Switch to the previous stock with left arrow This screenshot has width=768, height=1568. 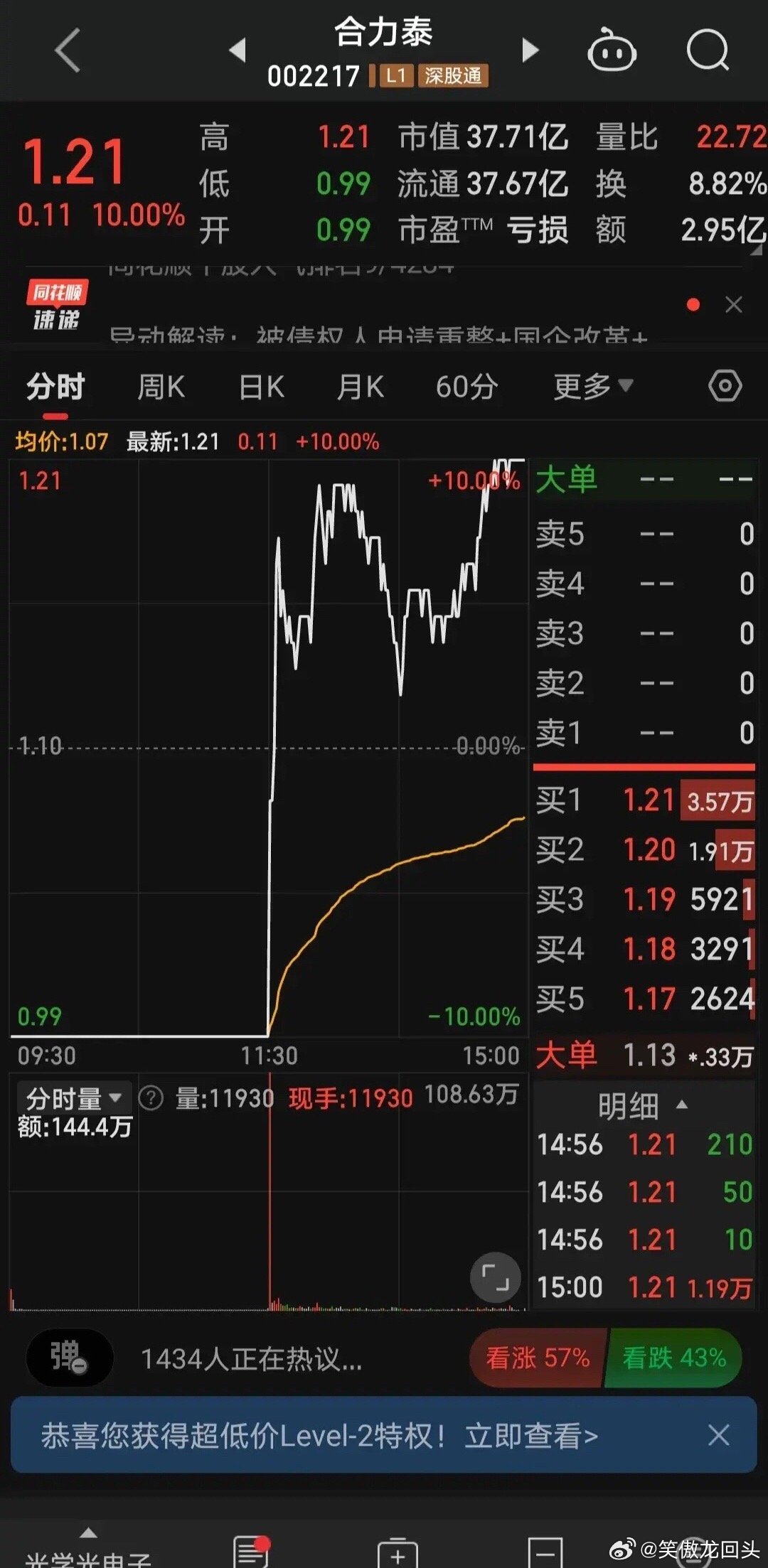point(238,50)
